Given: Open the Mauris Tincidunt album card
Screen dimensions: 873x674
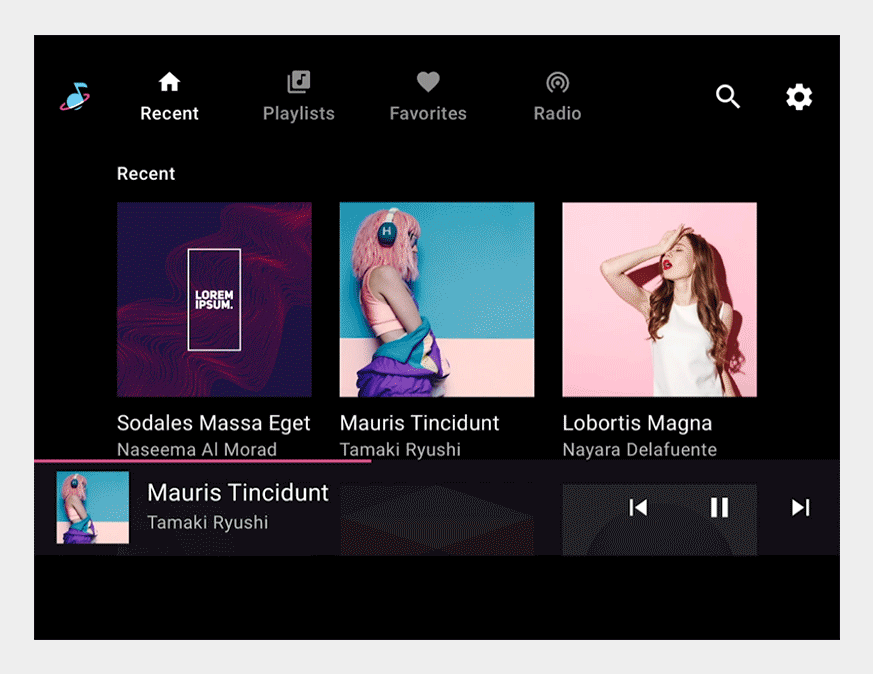Looking at the screenshot, I should [437, 299].
